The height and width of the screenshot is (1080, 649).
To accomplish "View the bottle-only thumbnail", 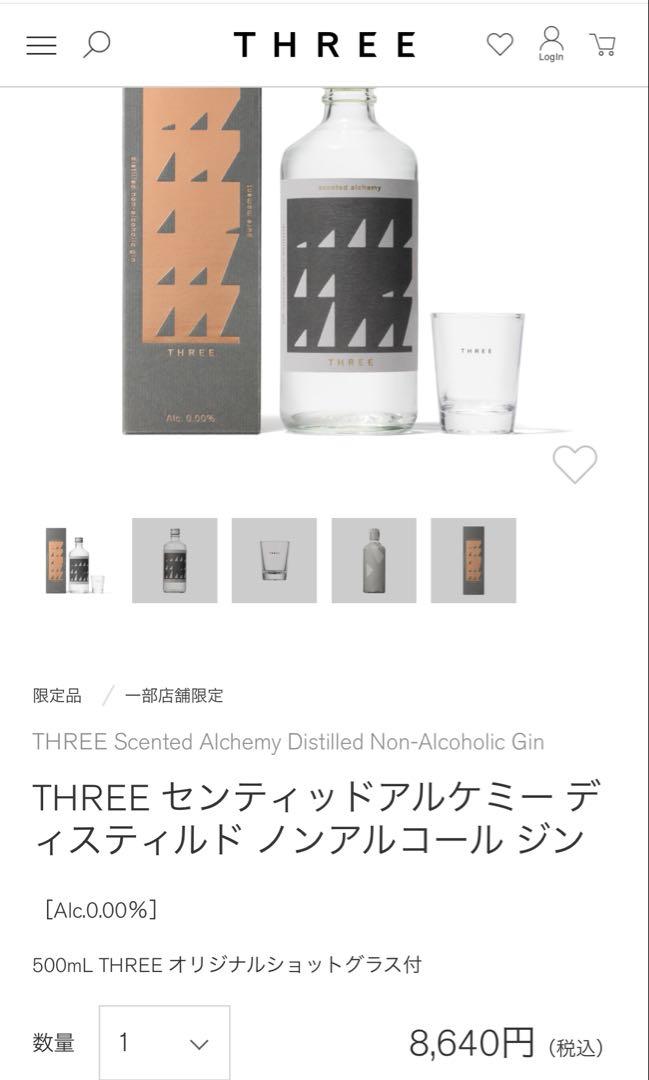I will coord(174,561).
